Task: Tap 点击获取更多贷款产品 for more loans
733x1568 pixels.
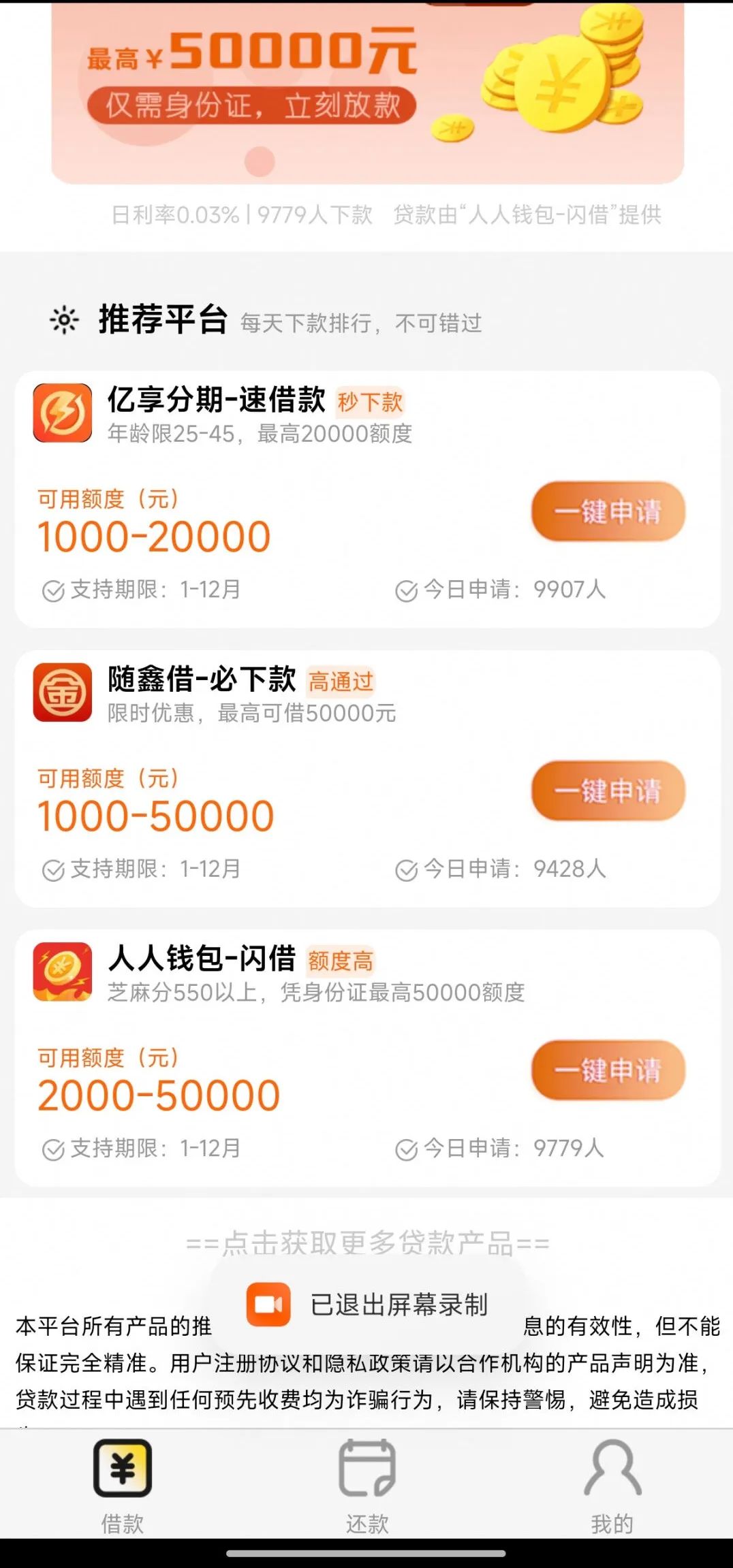Action: [x=367, y=1243]
